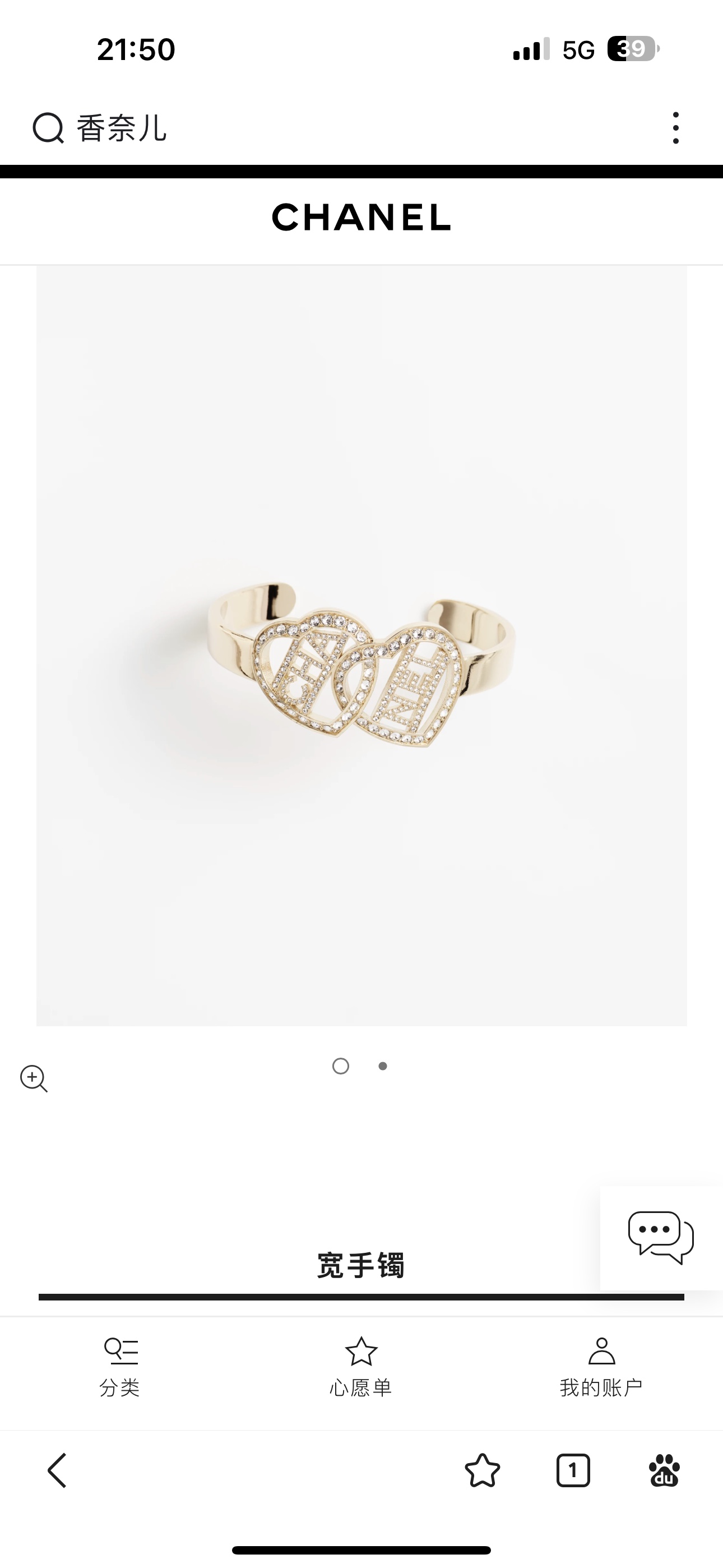This screenshot has width=723, height=1568.
Task: Zoom in with the magnifier icon
Action: click(x=34, y=1078)
